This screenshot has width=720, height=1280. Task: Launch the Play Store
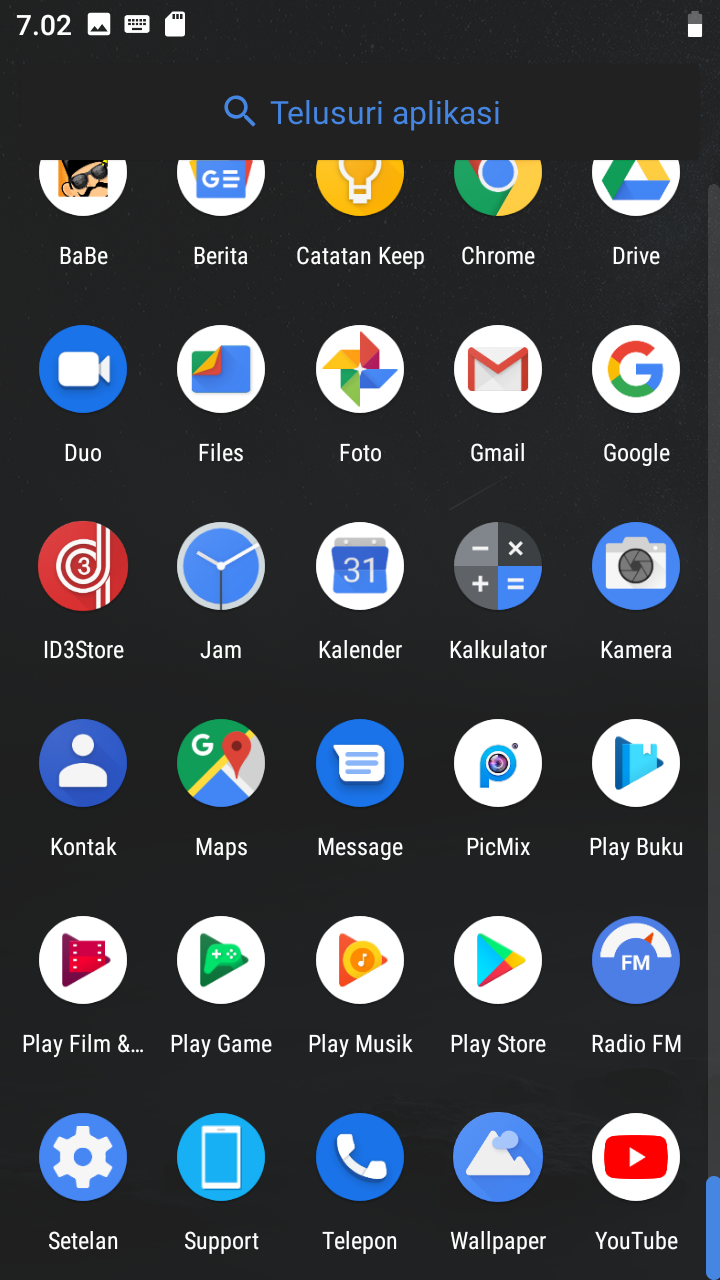(x=498, y=960)
